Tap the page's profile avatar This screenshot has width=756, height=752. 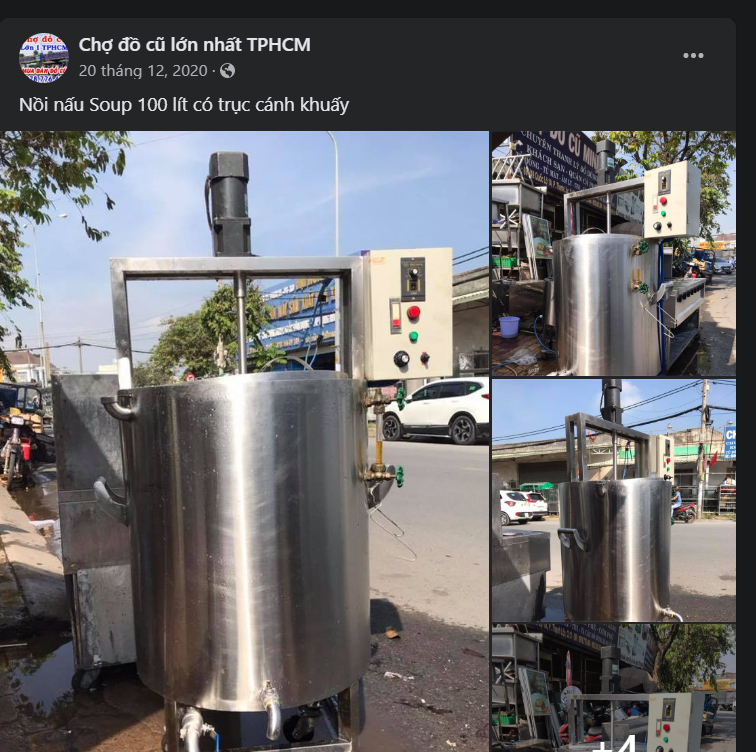44,57
